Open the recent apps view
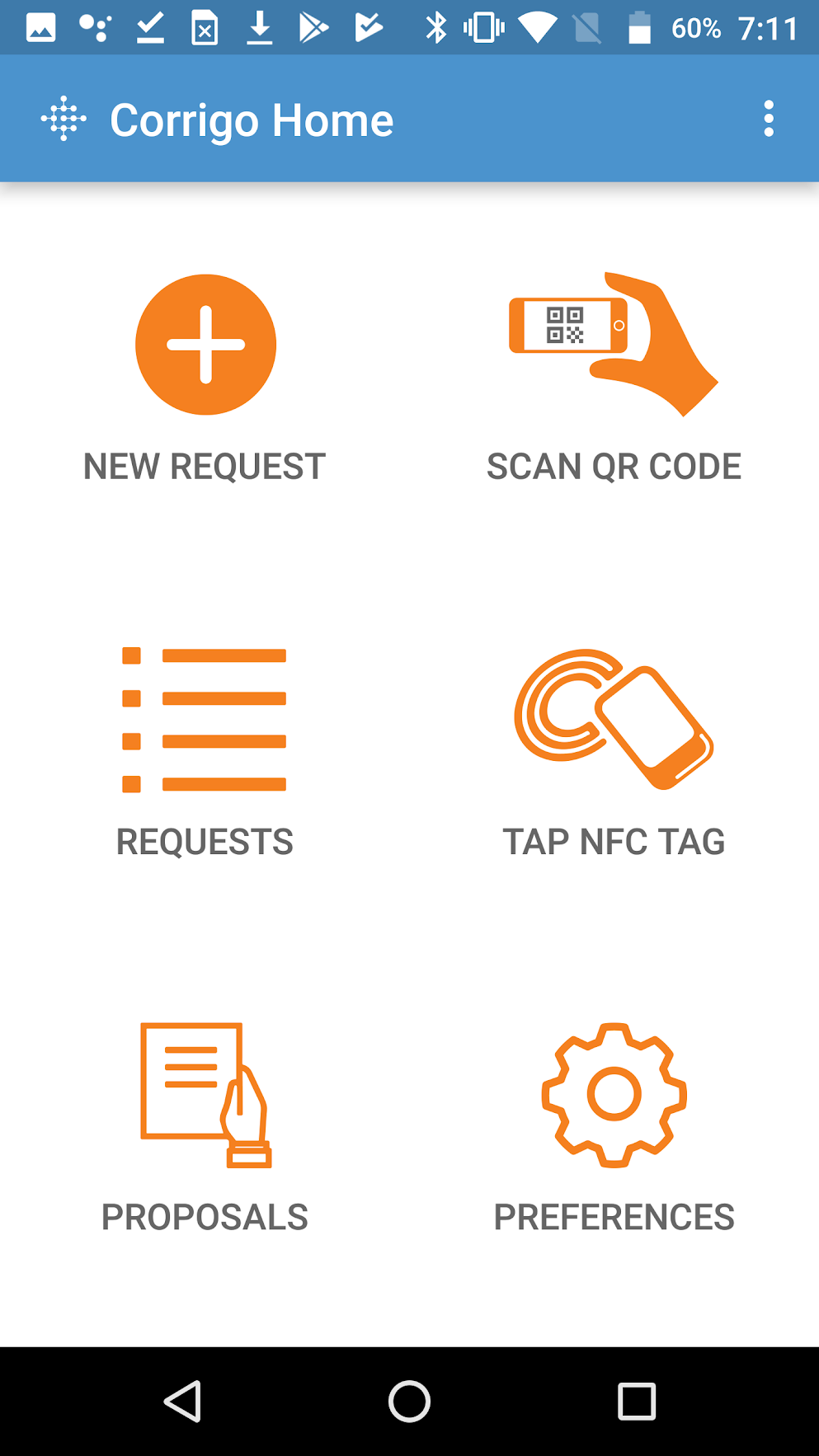This screenshot has width=819, height=1456. pyautogui.click(x=636, y=1401)
